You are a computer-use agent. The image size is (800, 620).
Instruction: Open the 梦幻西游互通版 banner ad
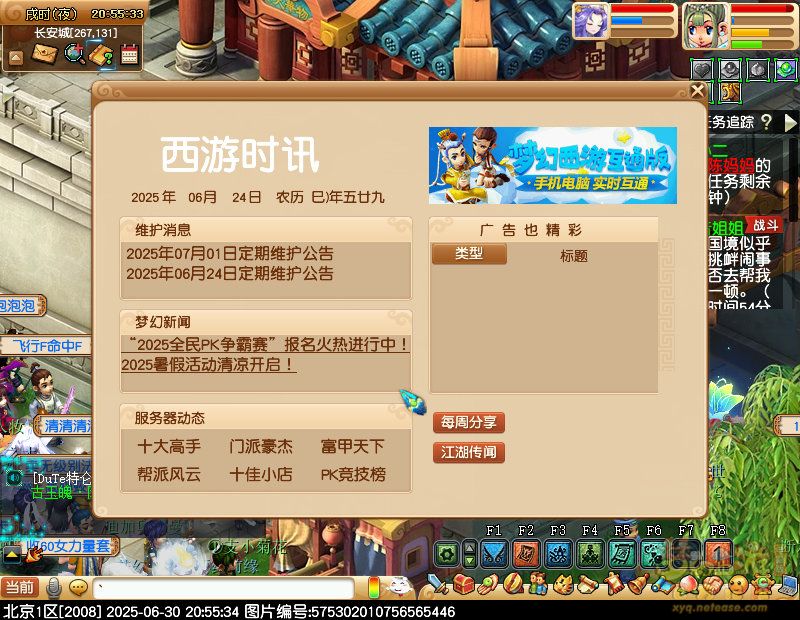tap(552, 165)
